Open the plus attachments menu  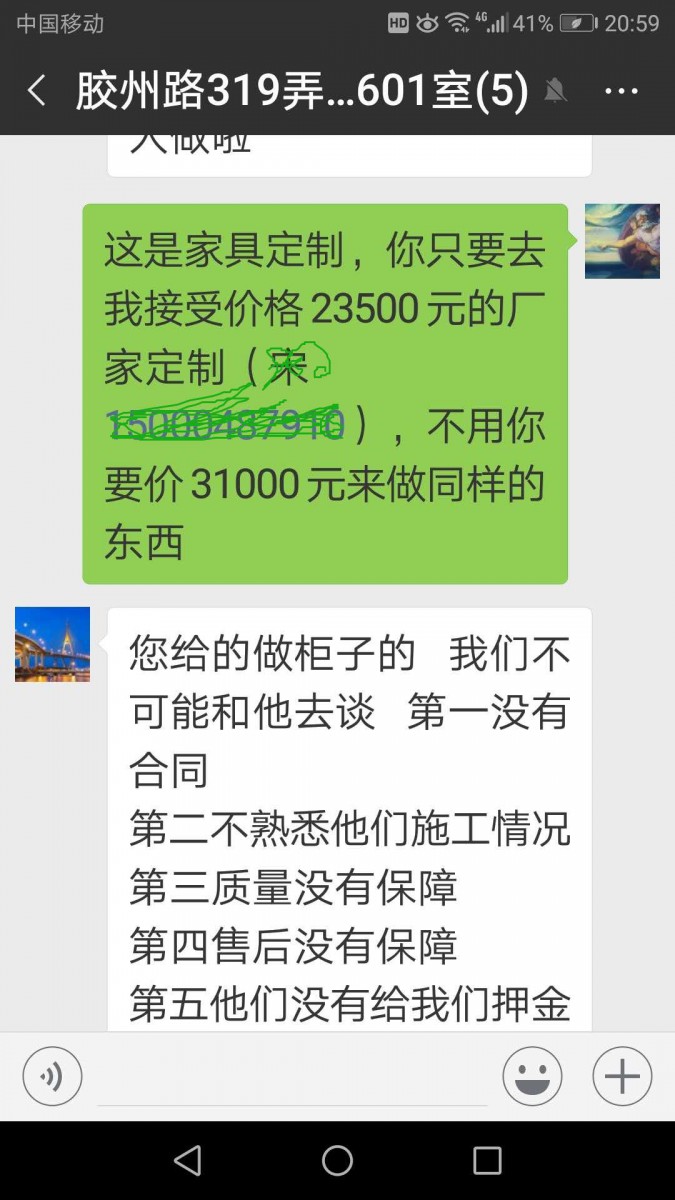622,1077
